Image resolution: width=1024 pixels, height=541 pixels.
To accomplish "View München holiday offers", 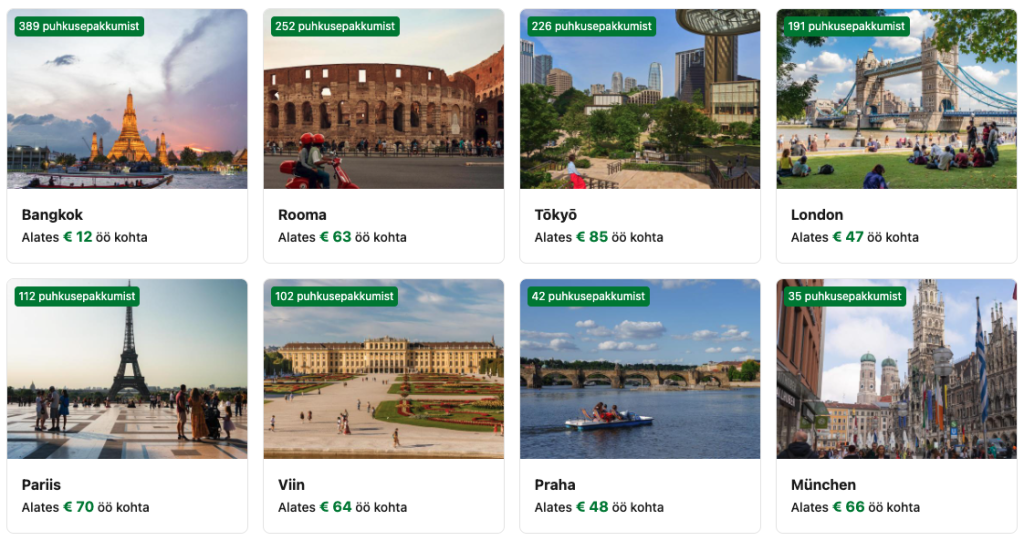I will pos(896,405).
